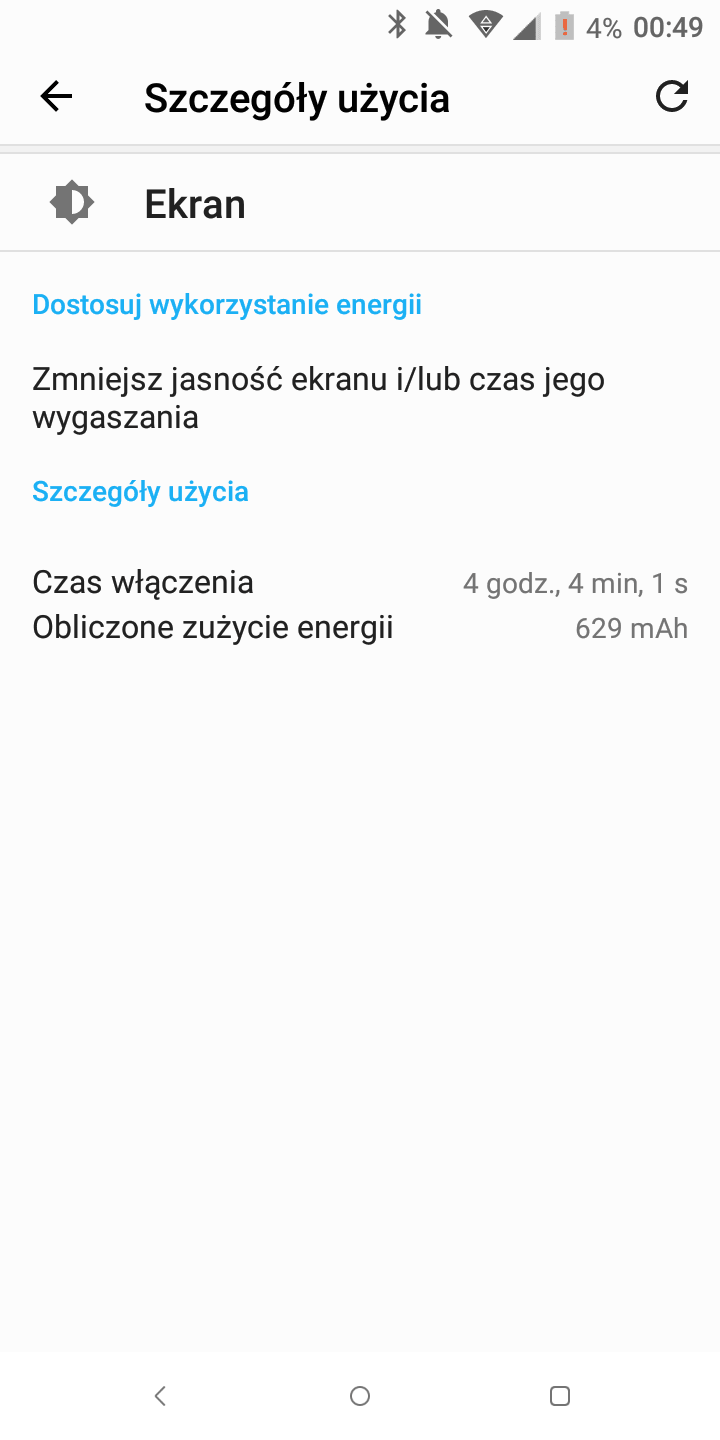Screen dimensions: 720x1440
Task: Tap the system back button
Action: [160, 1396]
